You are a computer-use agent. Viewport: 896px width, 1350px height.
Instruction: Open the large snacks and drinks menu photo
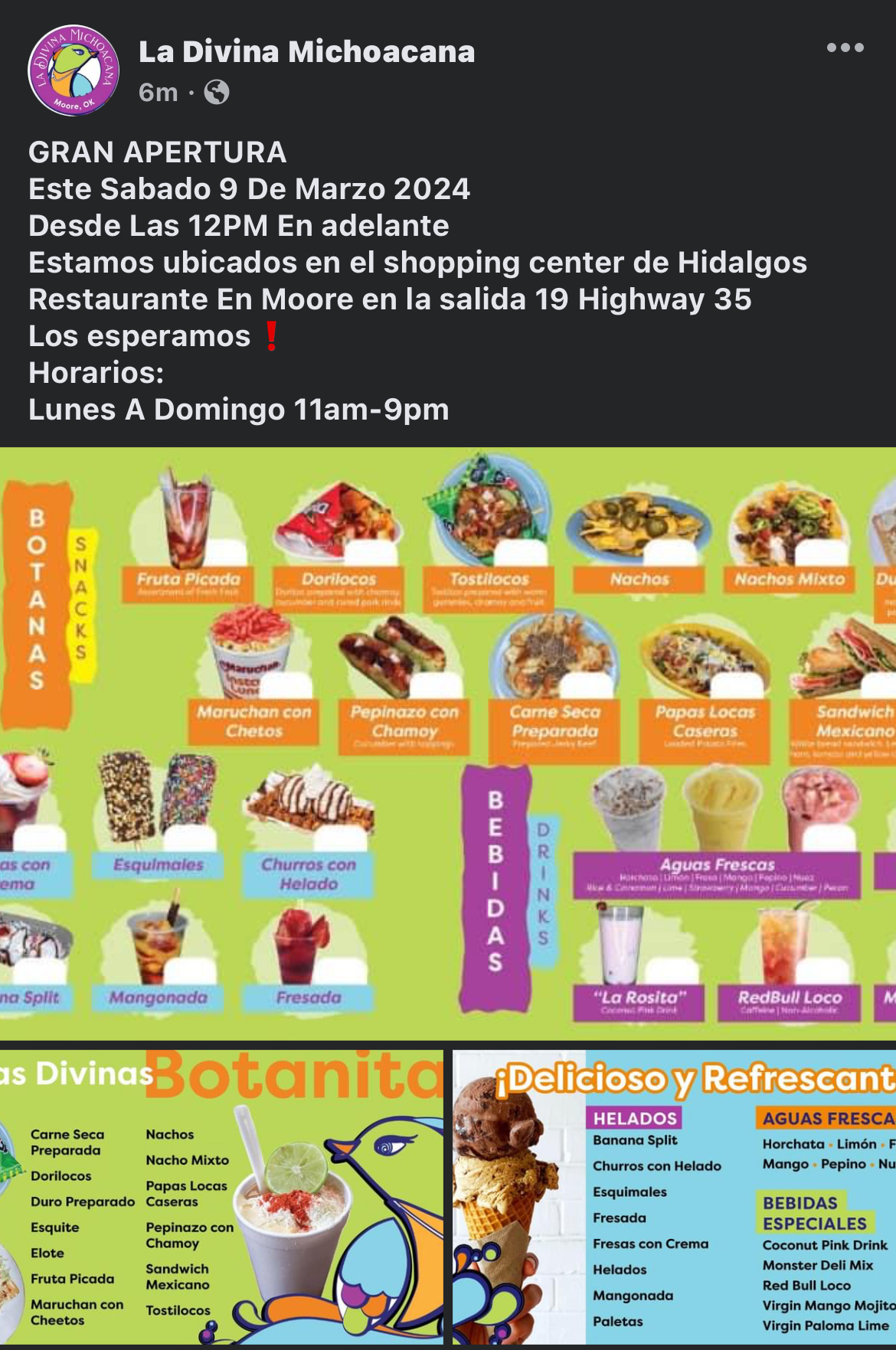coord(448,743)
